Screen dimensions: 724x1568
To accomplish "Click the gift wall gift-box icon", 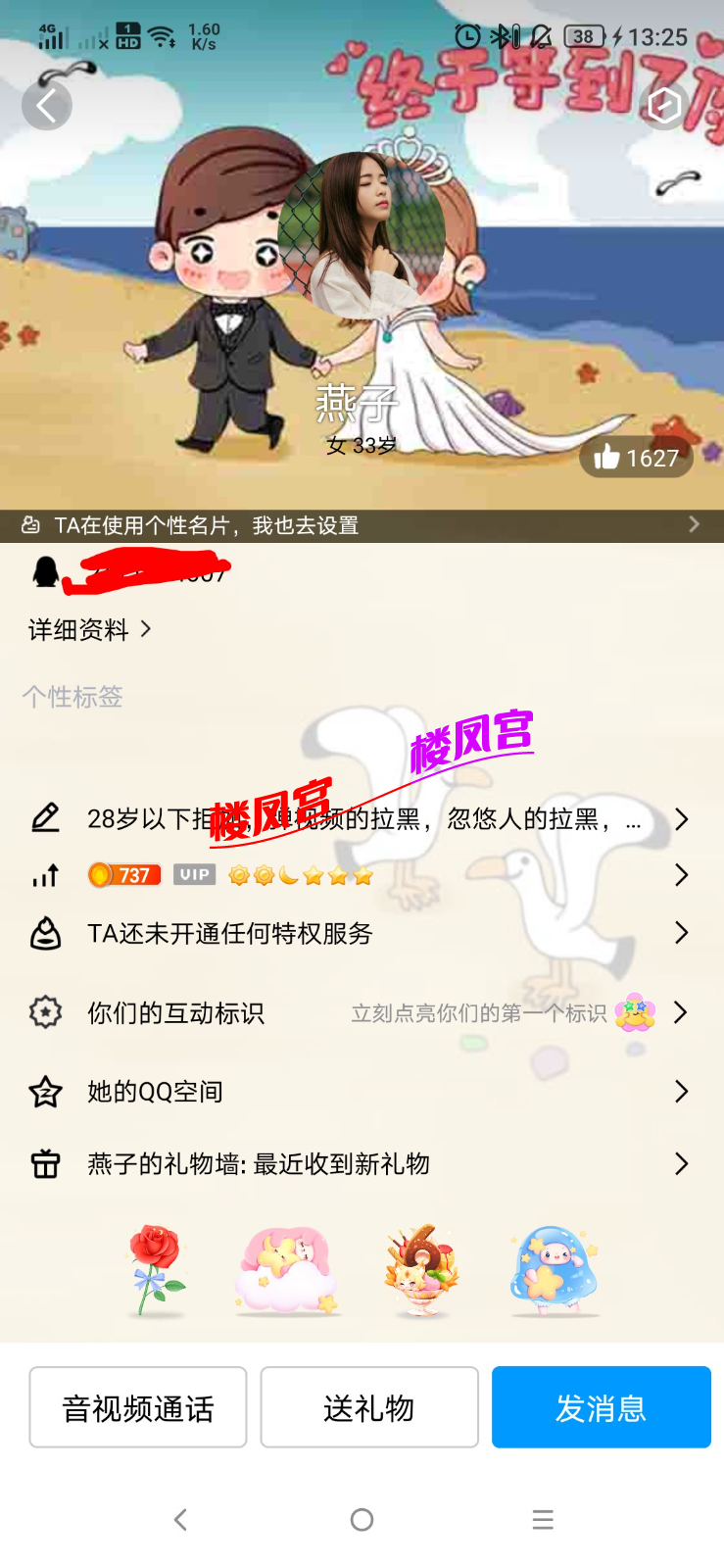I will click(x=45, y=1163).
